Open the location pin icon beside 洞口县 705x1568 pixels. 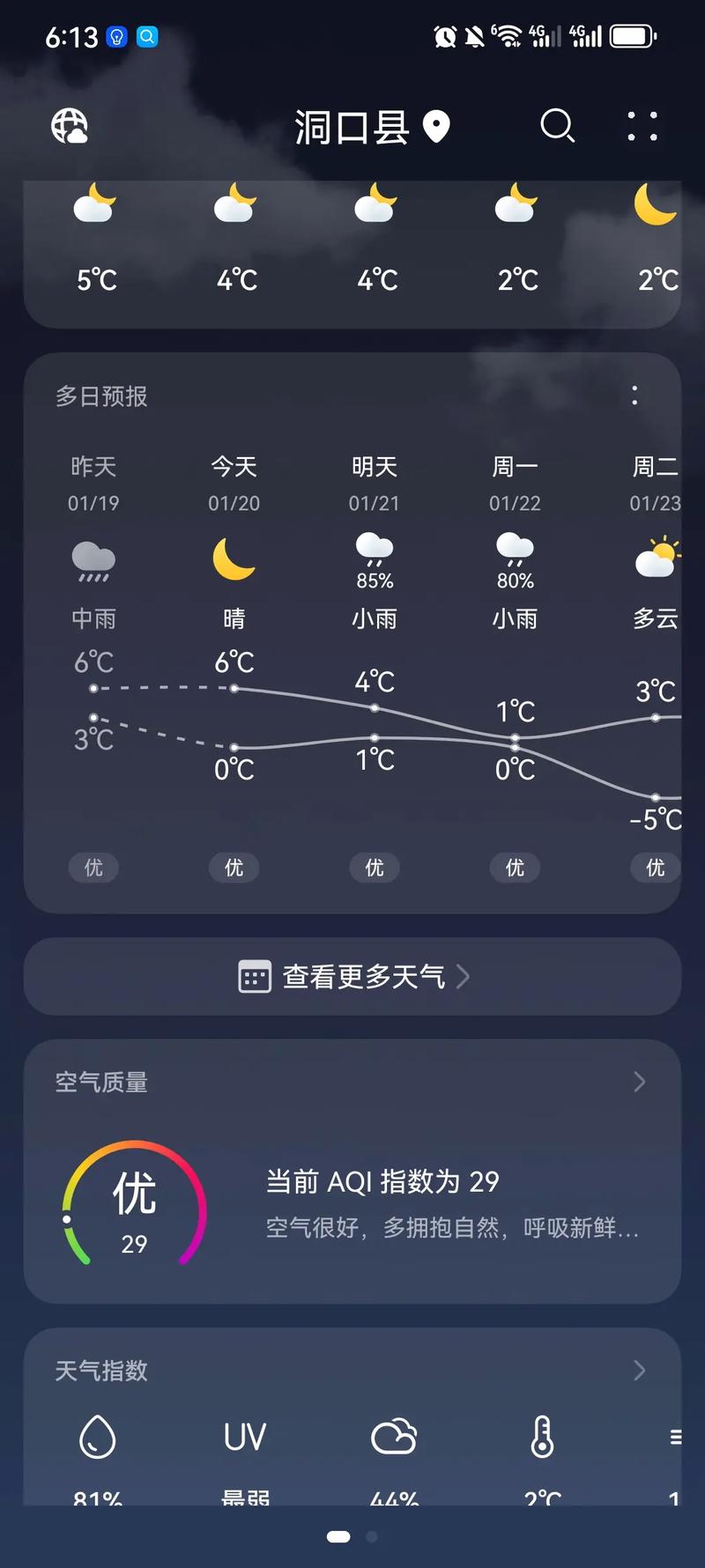437,127
